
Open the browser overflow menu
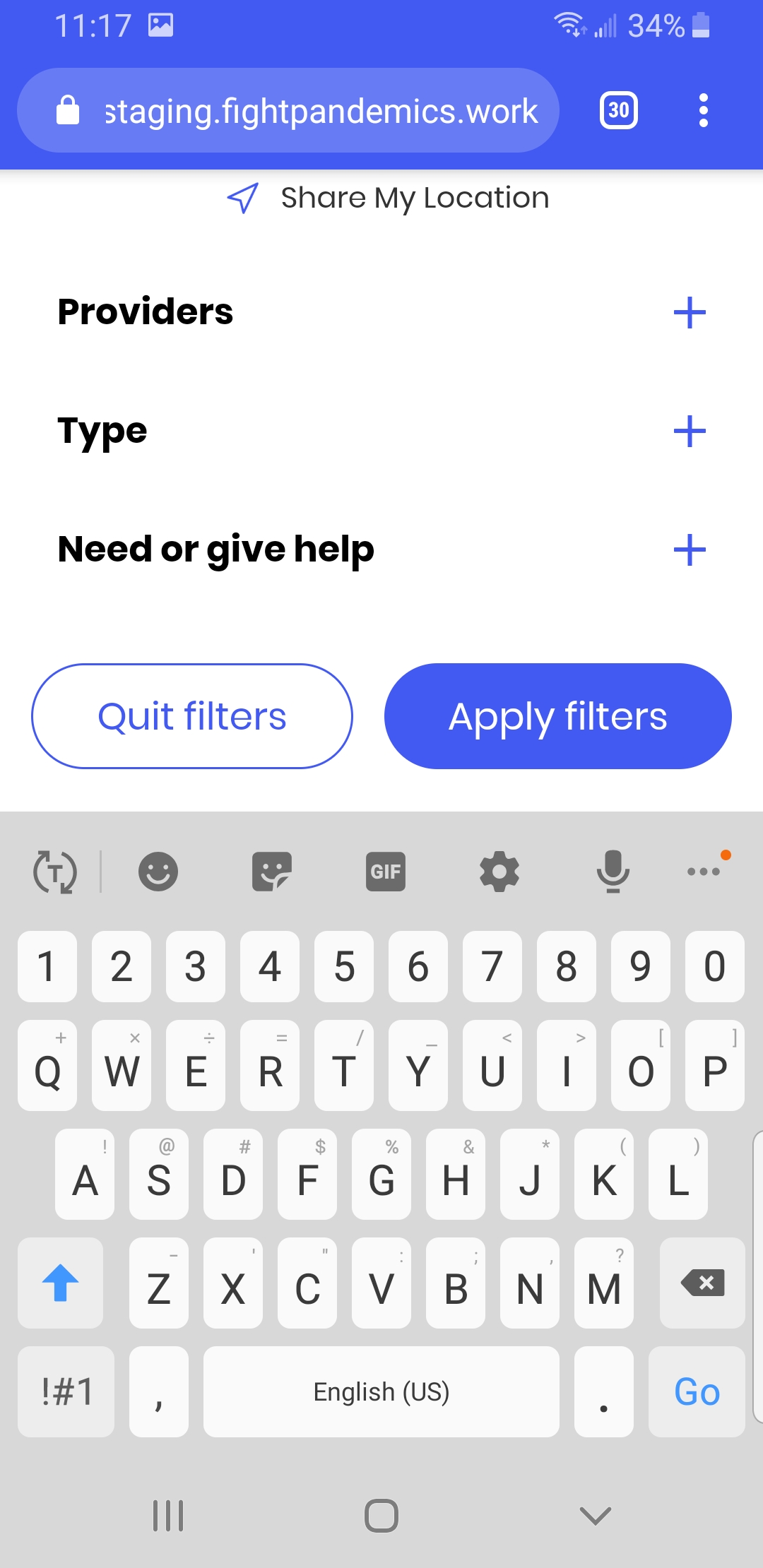point(703,110)
